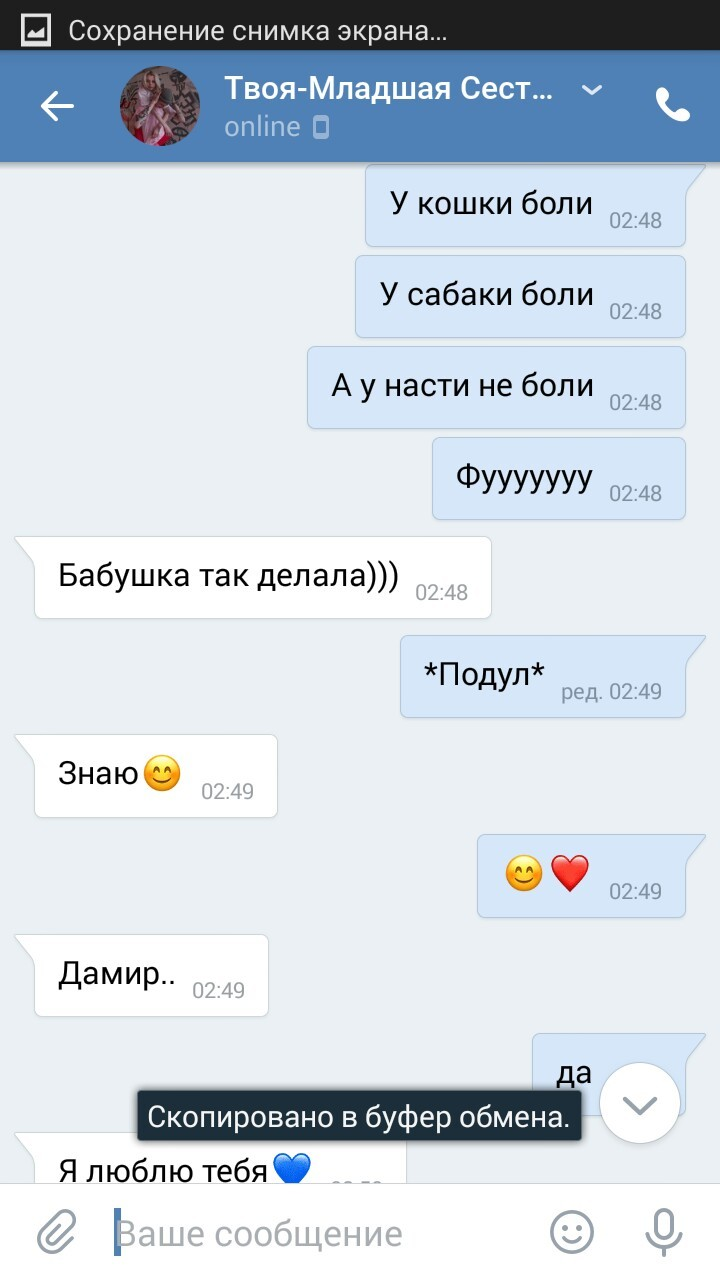
Task: Focus the Ваше сообщение message field
Action: (320, 1233)
